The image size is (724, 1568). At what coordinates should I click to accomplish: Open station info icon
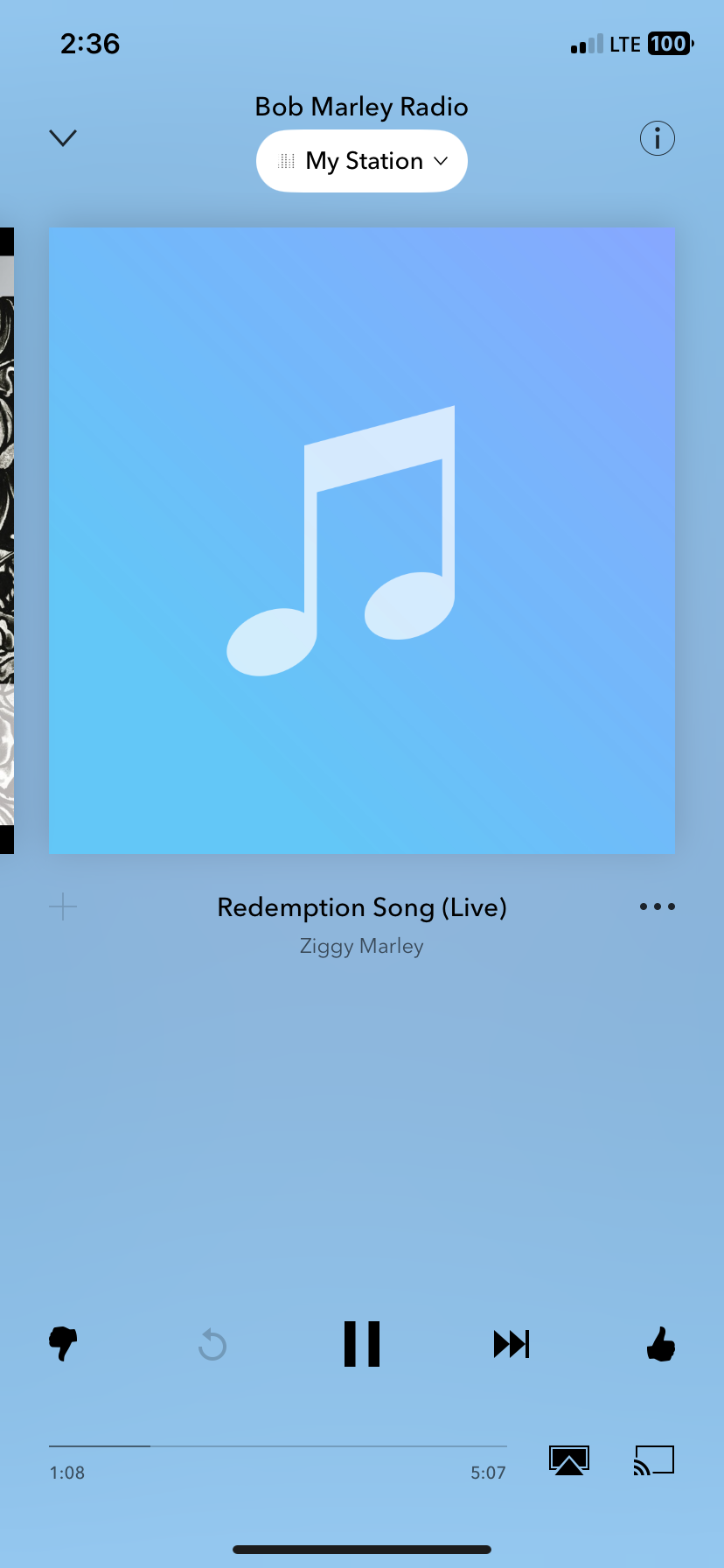pyautogui.click(x=657, y=138)
